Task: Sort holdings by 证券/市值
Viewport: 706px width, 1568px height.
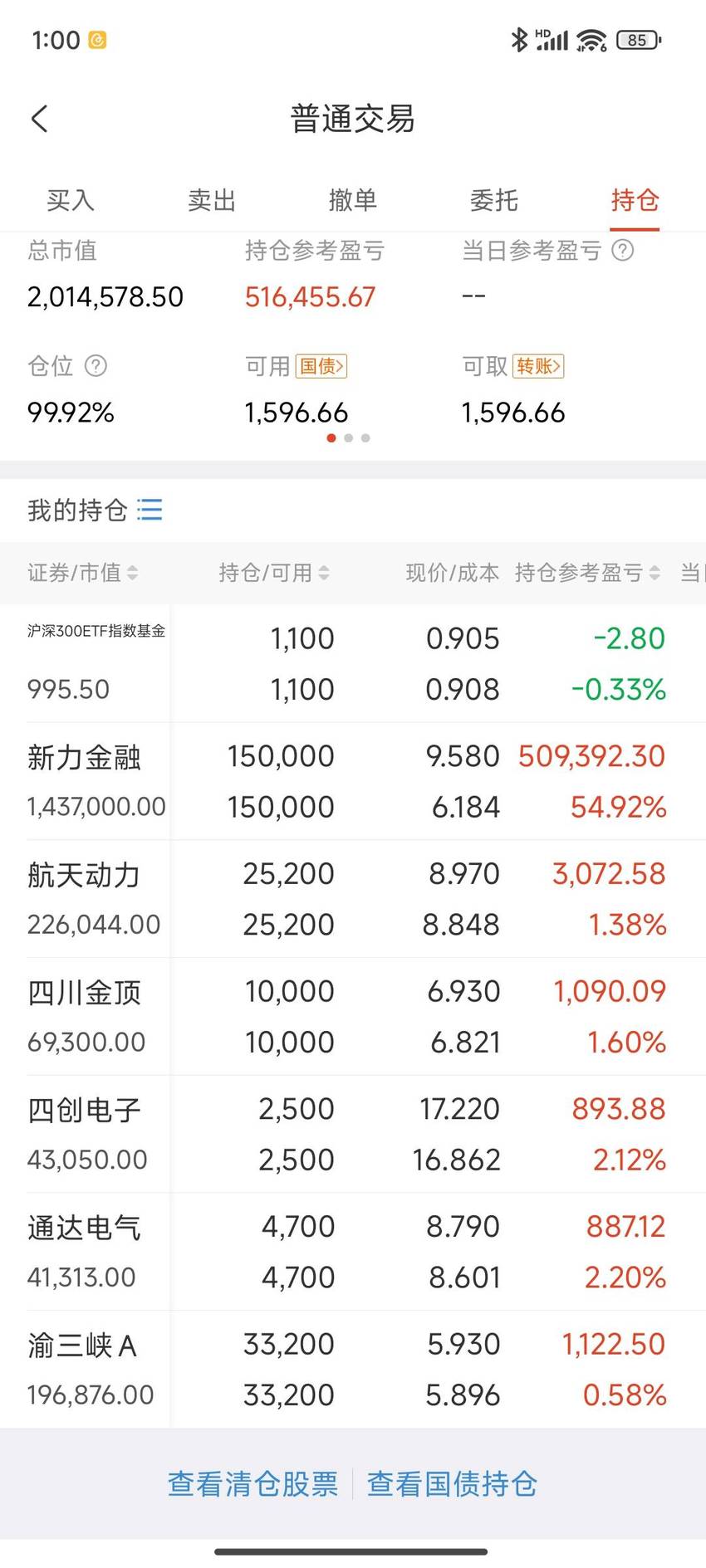Action: pos(82,573)
